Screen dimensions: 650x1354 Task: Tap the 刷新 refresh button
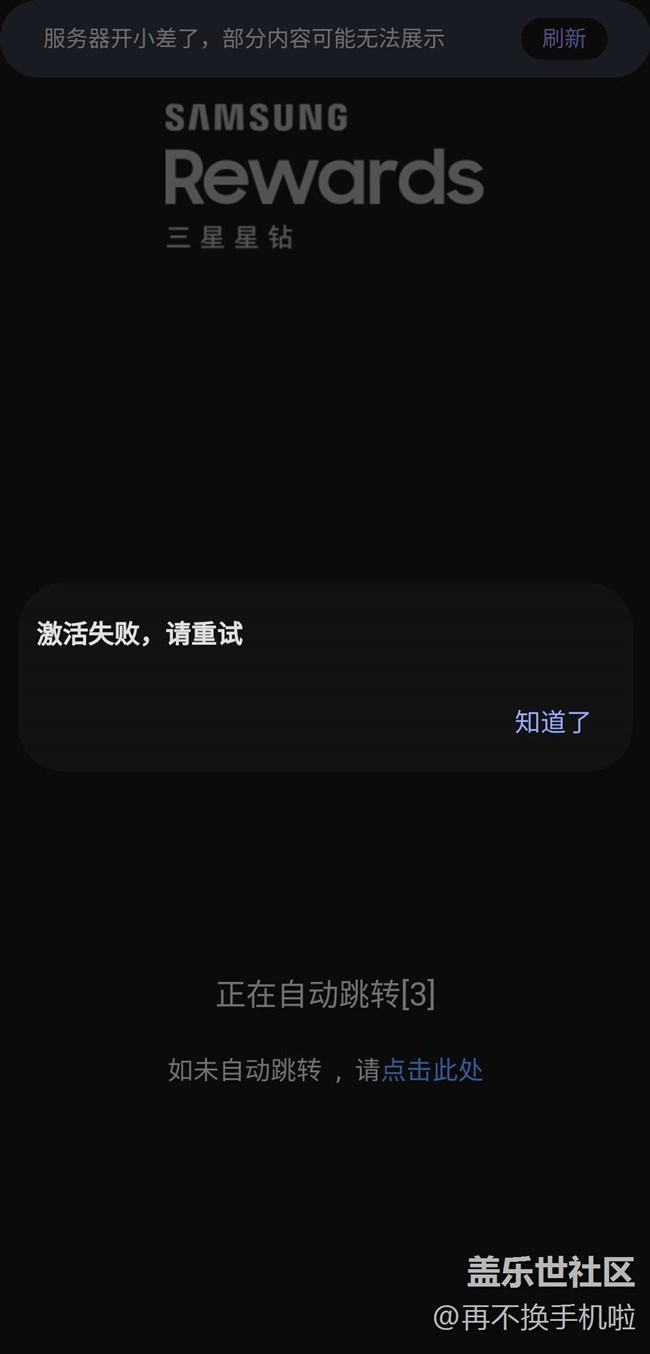click(x=564, y=39)
